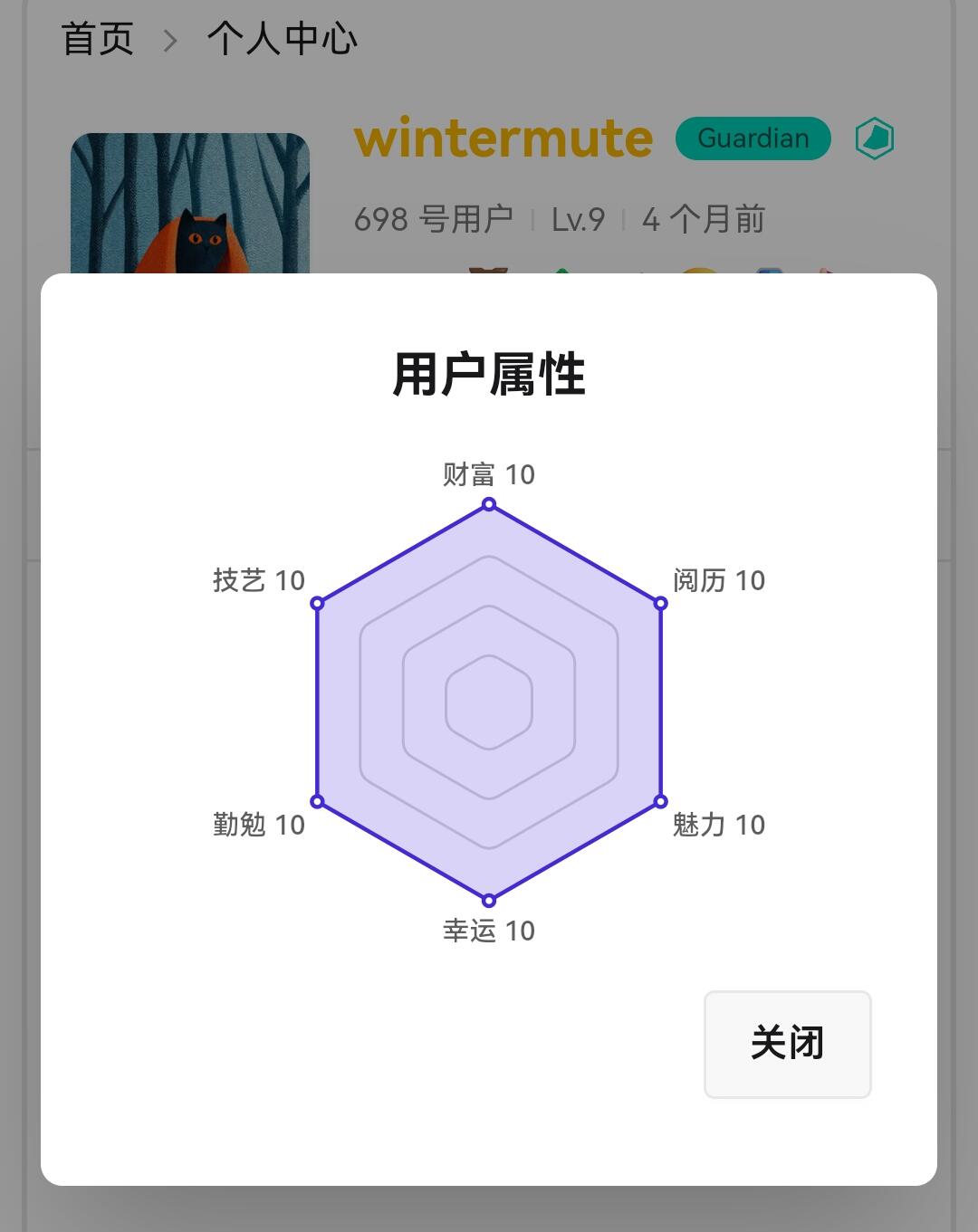Select the 勤勉 10 data point
Viewport: 978px width, 1232px height.
[317, 801]
